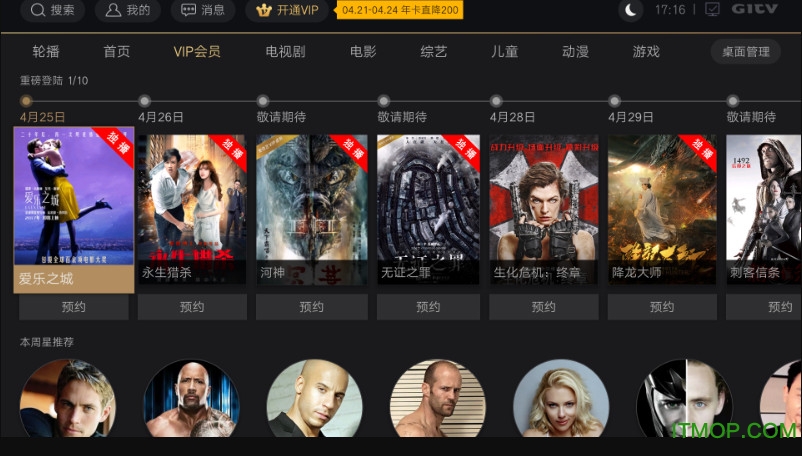
Task: Switch to the 儿童 tab
Action: pos(504,51)
